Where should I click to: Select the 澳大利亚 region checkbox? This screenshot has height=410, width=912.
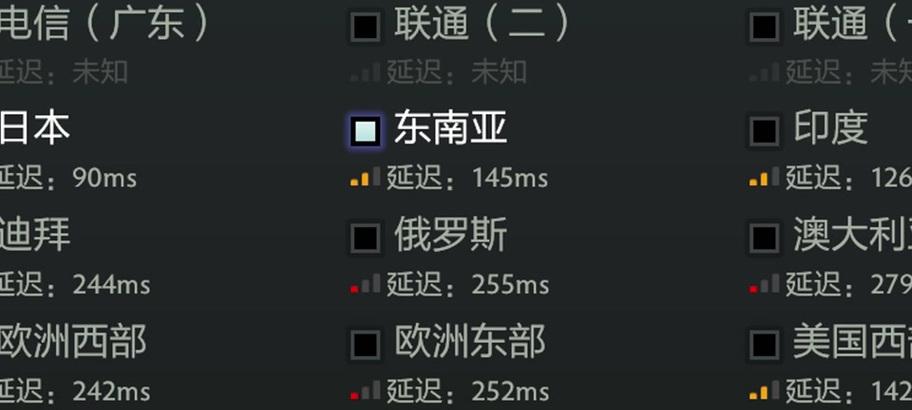coord(764,237)
